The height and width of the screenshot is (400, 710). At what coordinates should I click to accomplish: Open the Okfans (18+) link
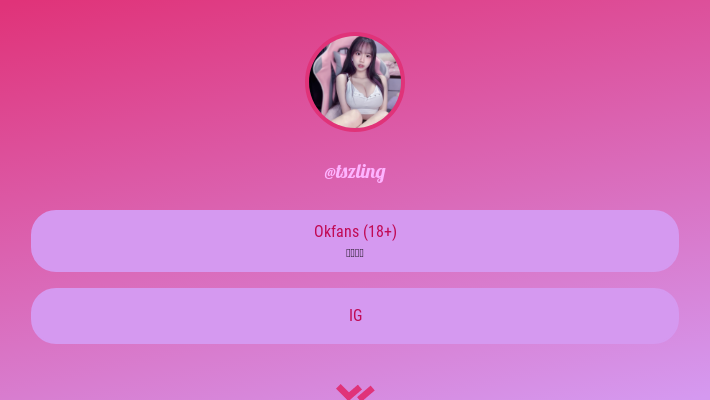point(355,240)
